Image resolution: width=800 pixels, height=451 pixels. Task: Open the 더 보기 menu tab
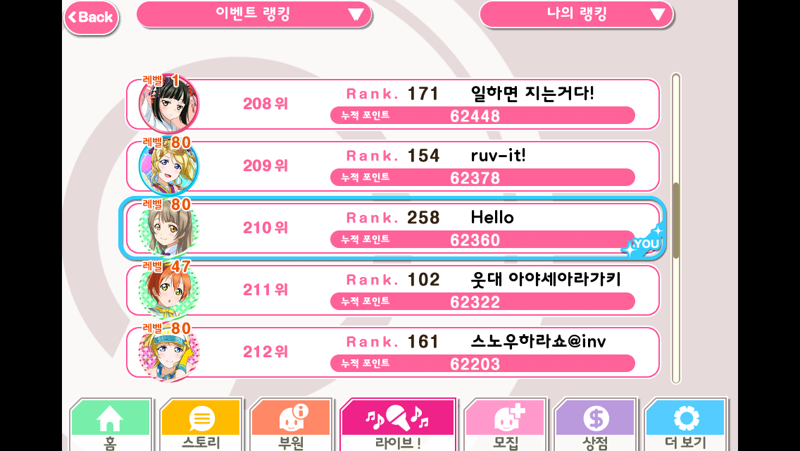tap(685, 427)
